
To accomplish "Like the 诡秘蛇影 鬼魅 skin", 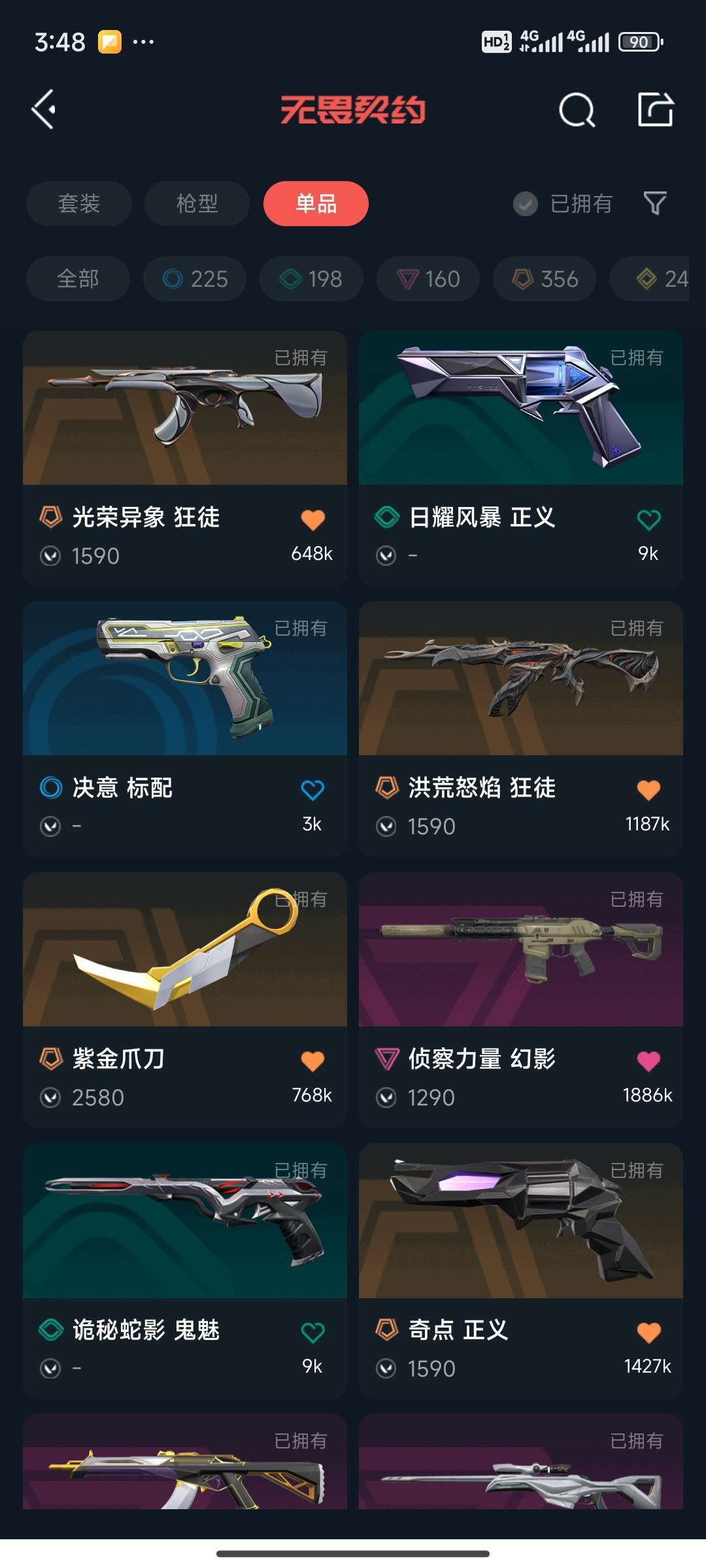I will (312, 1333).
